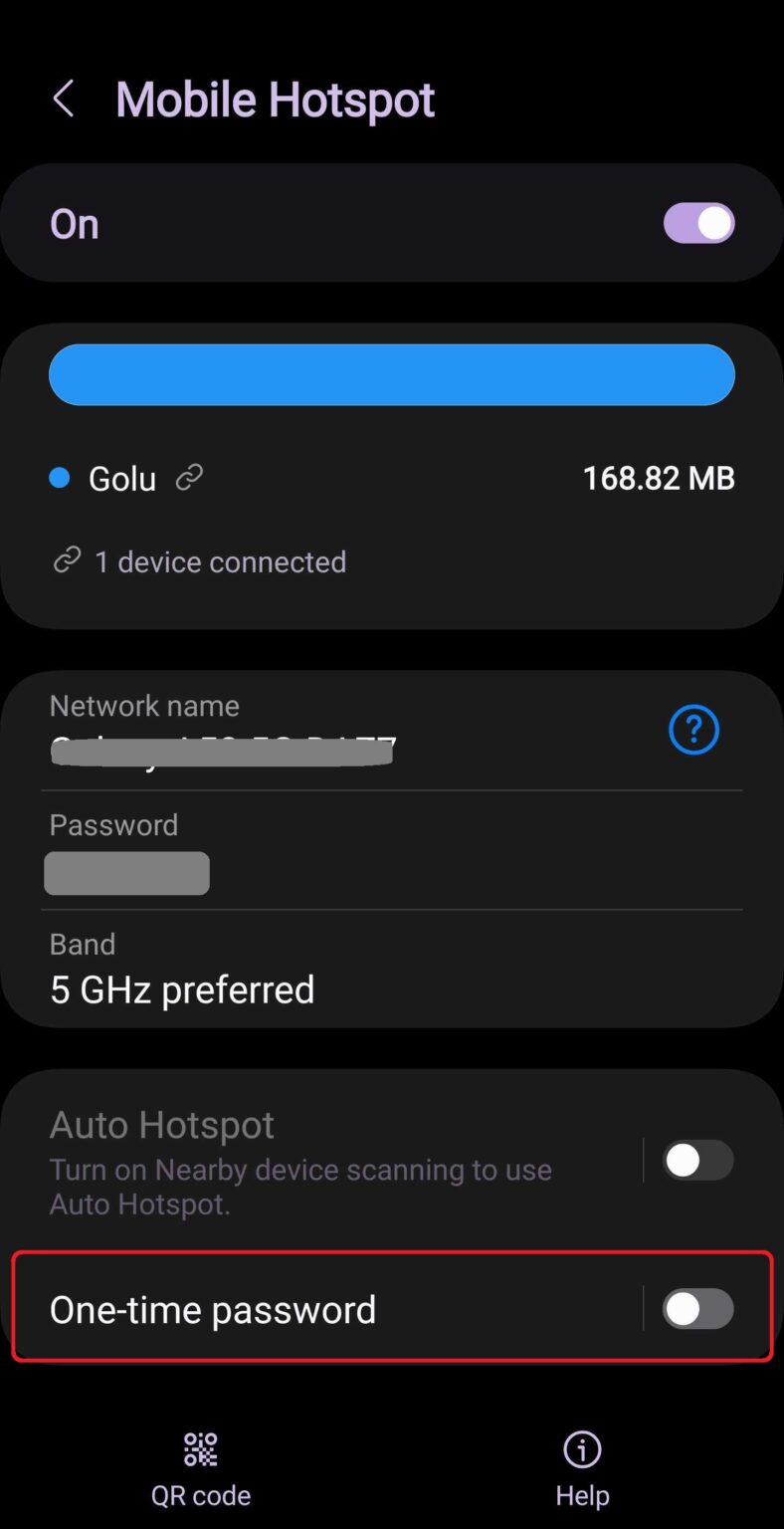This screenshot has width=784, height=1529.
Task: Click the question mark next to Network name
Action: [x=693, y=730]
